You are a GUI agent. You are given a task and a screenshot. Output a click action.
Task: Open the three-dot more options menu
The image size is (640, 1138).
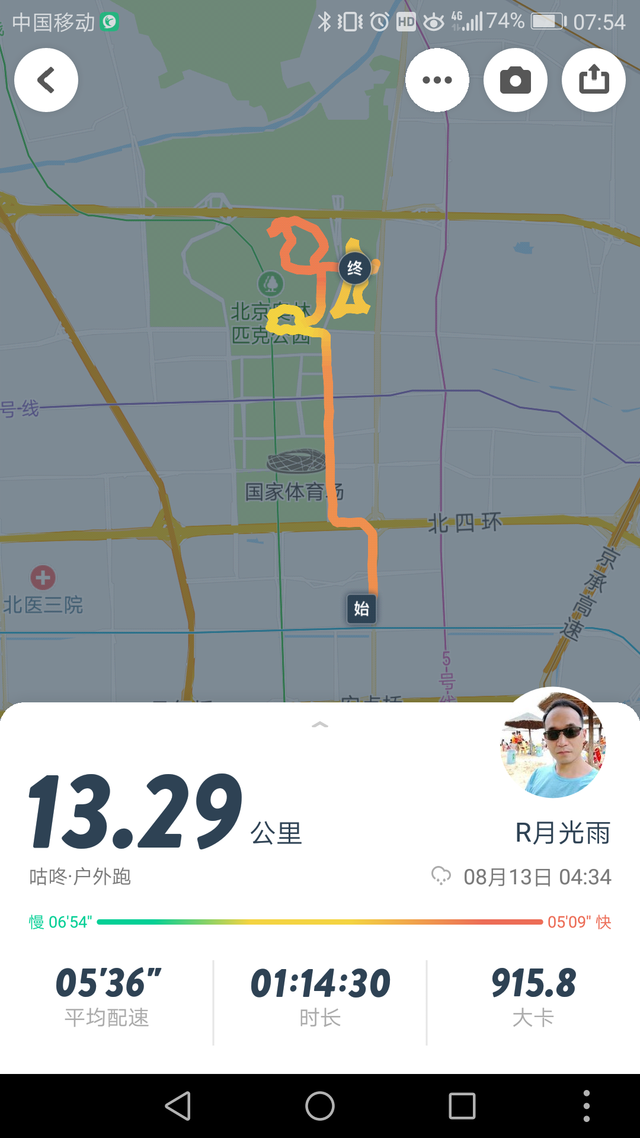pos(437,80)
